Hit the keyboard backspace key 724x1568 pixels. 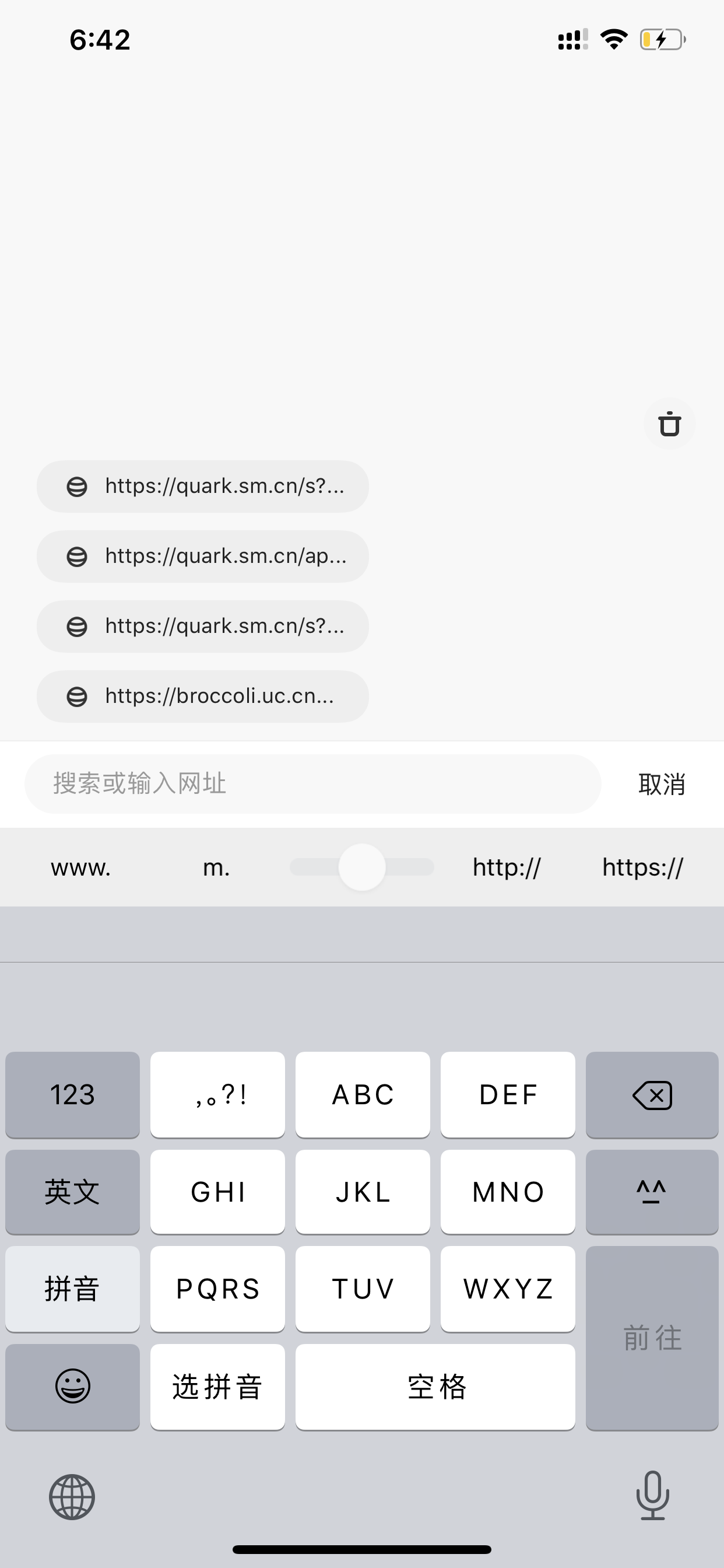coord(652,1094)
